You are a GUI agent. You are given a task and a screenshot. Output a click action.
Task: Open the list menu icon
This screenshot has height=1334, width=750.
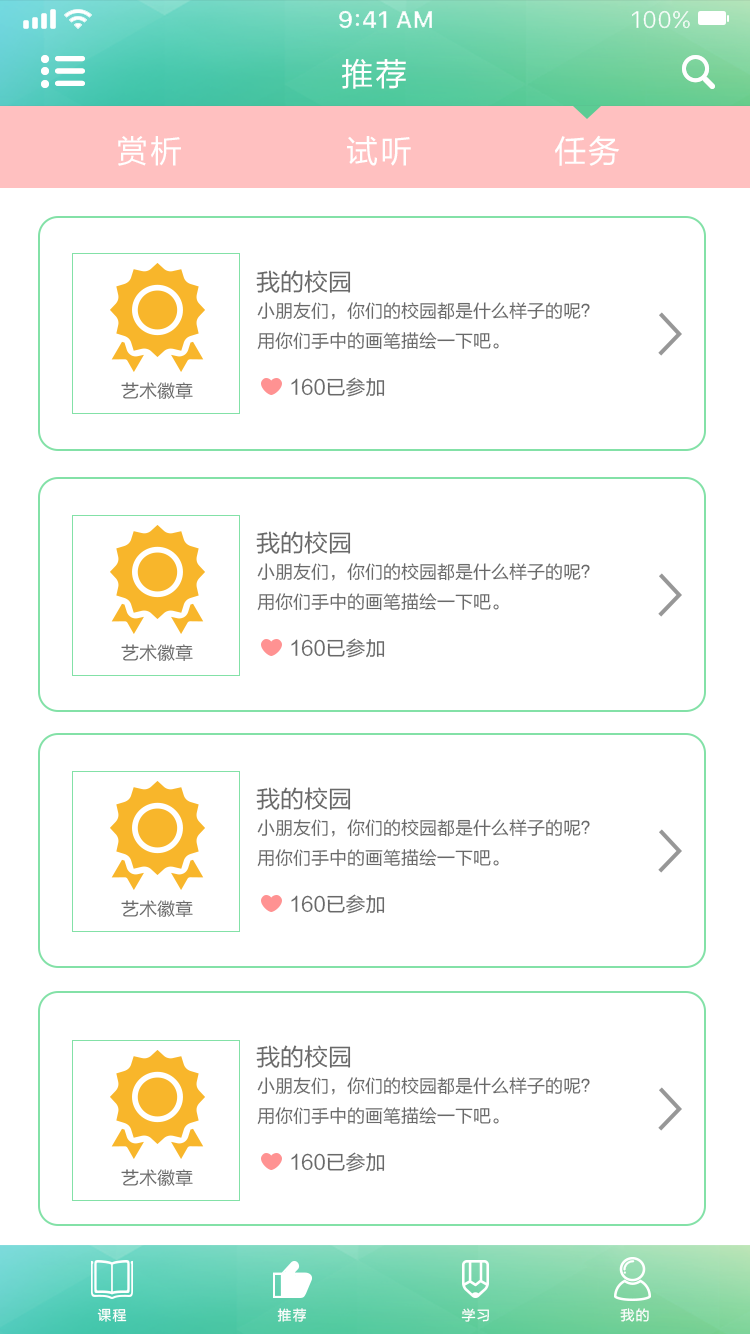tap(63, 71)
